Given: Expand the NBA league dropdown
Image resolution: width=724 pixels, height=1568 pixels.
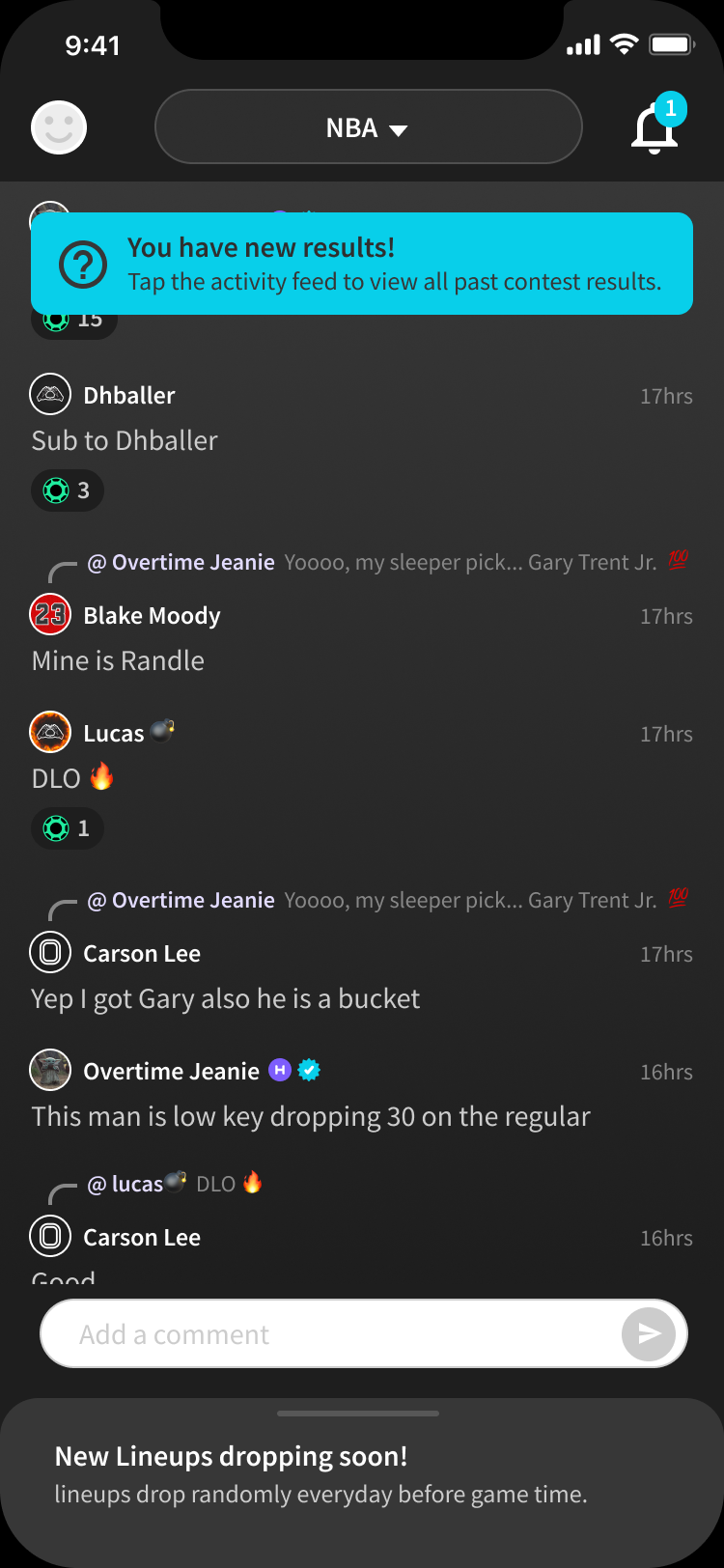Looking at the screenshot, I should tap(368, 127).
